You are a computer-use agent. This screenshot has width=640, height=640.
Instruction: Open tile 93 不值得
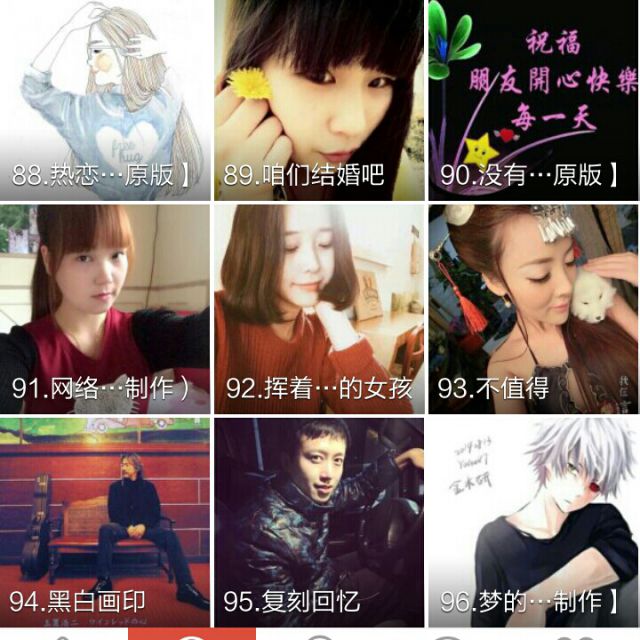tap(534, 310)
